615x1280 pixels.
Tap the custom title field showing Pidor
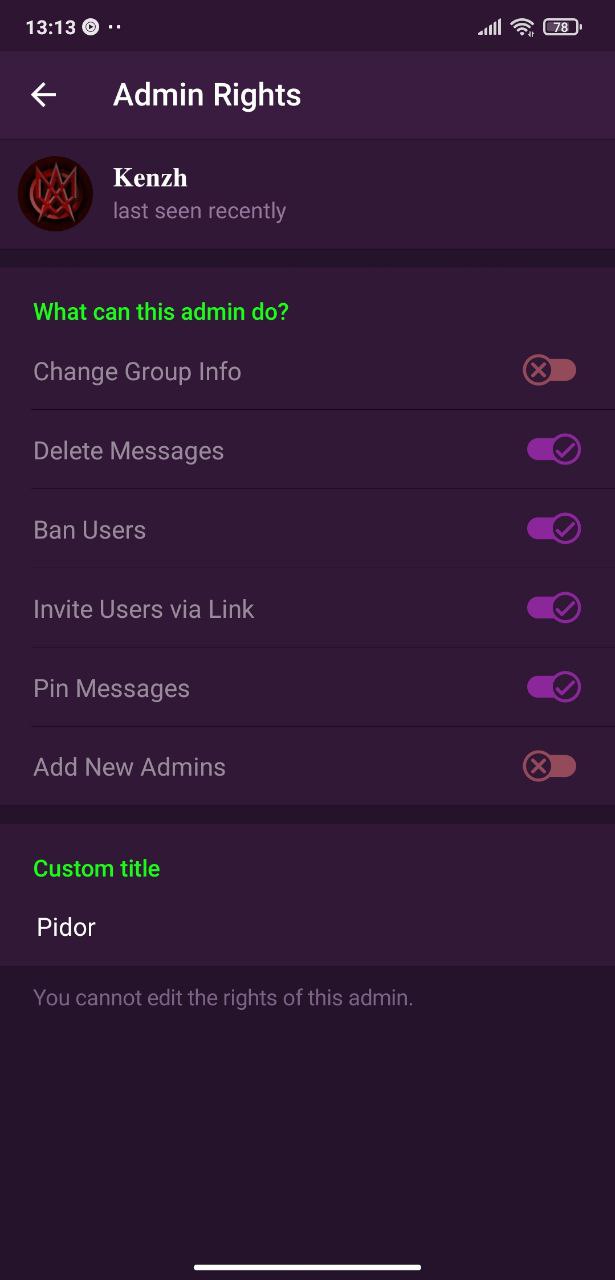coord(307,927)
